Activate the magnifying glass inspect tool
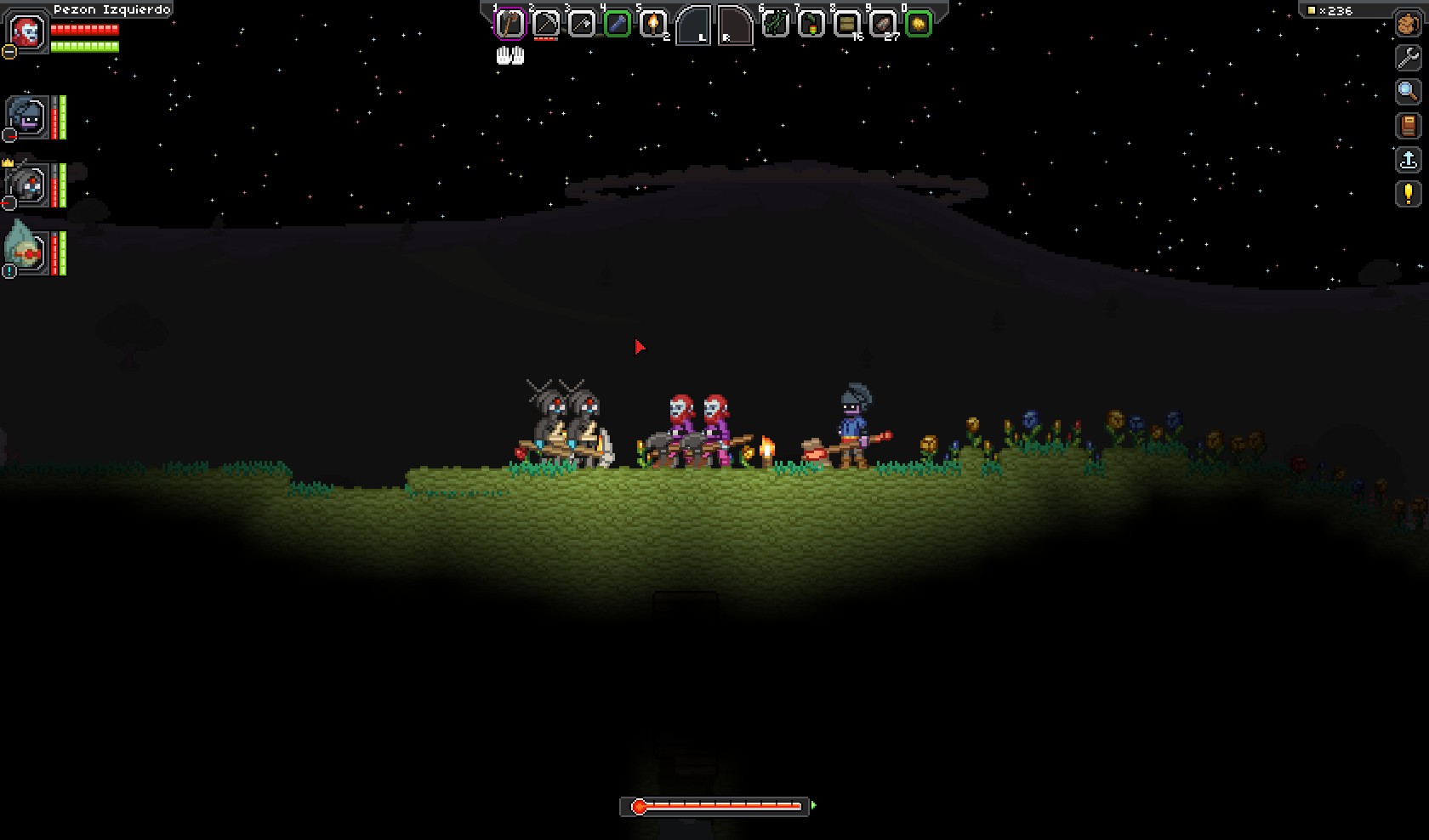 coord(1408,92)
